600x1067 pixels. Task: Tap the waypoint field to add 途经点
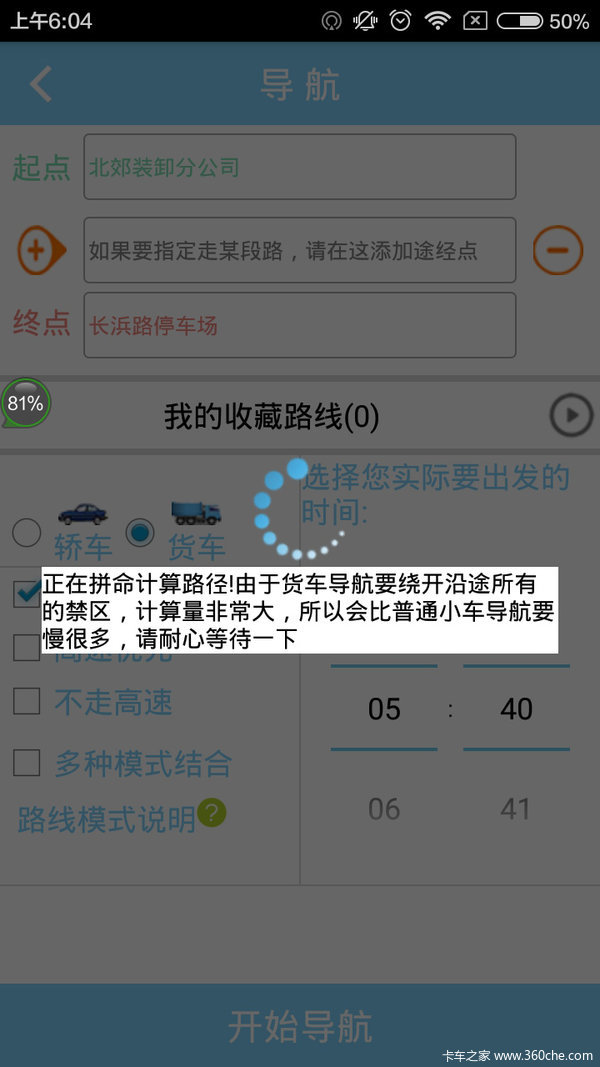click(x=299, y=250)
